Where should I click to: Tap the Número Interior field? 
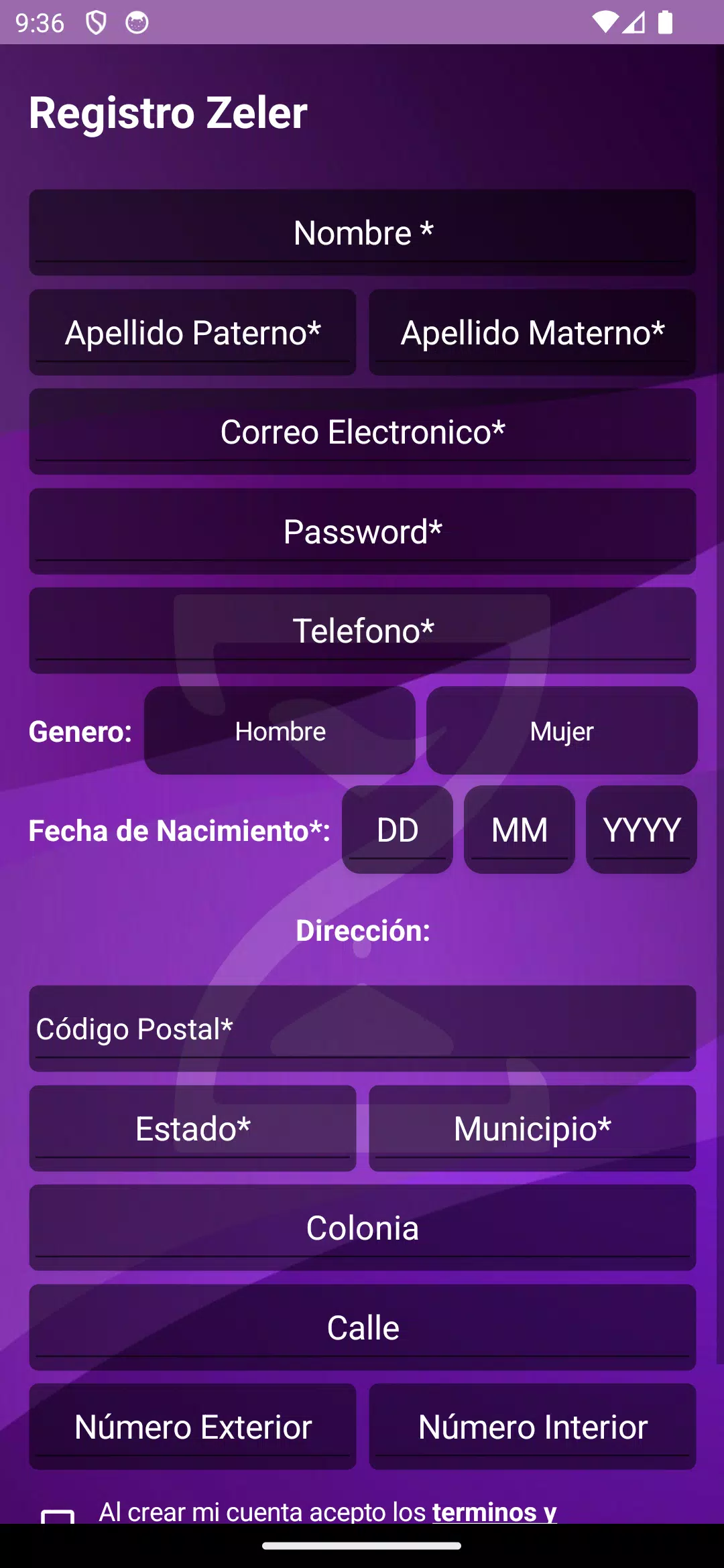pyautogui.click(x=532, y=1427)
